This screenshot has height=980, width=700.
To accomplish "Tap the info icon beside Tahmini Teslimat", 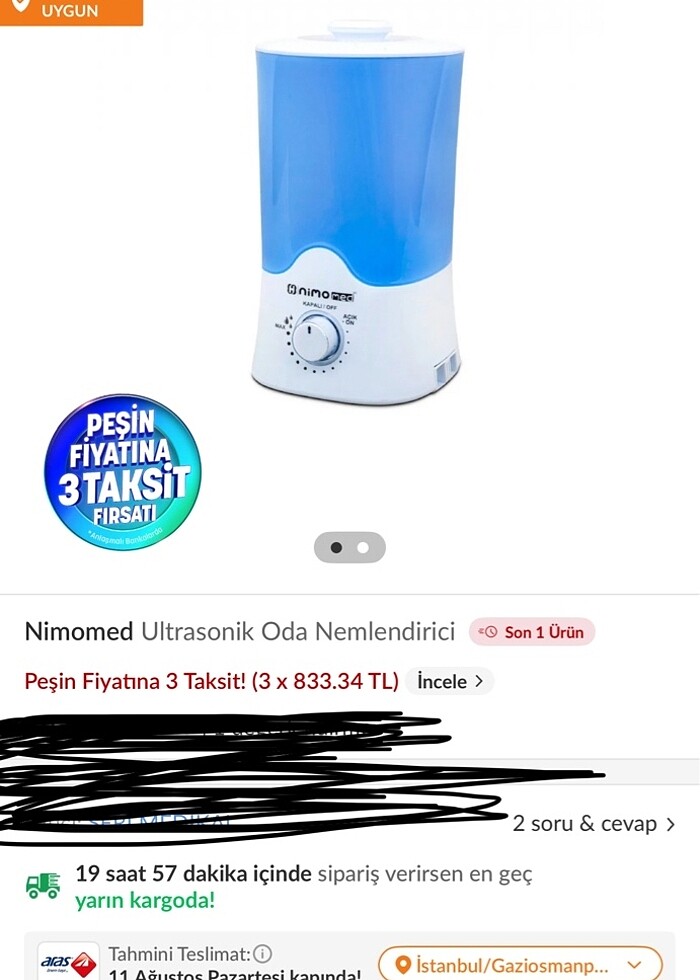I will pos(263,954).
